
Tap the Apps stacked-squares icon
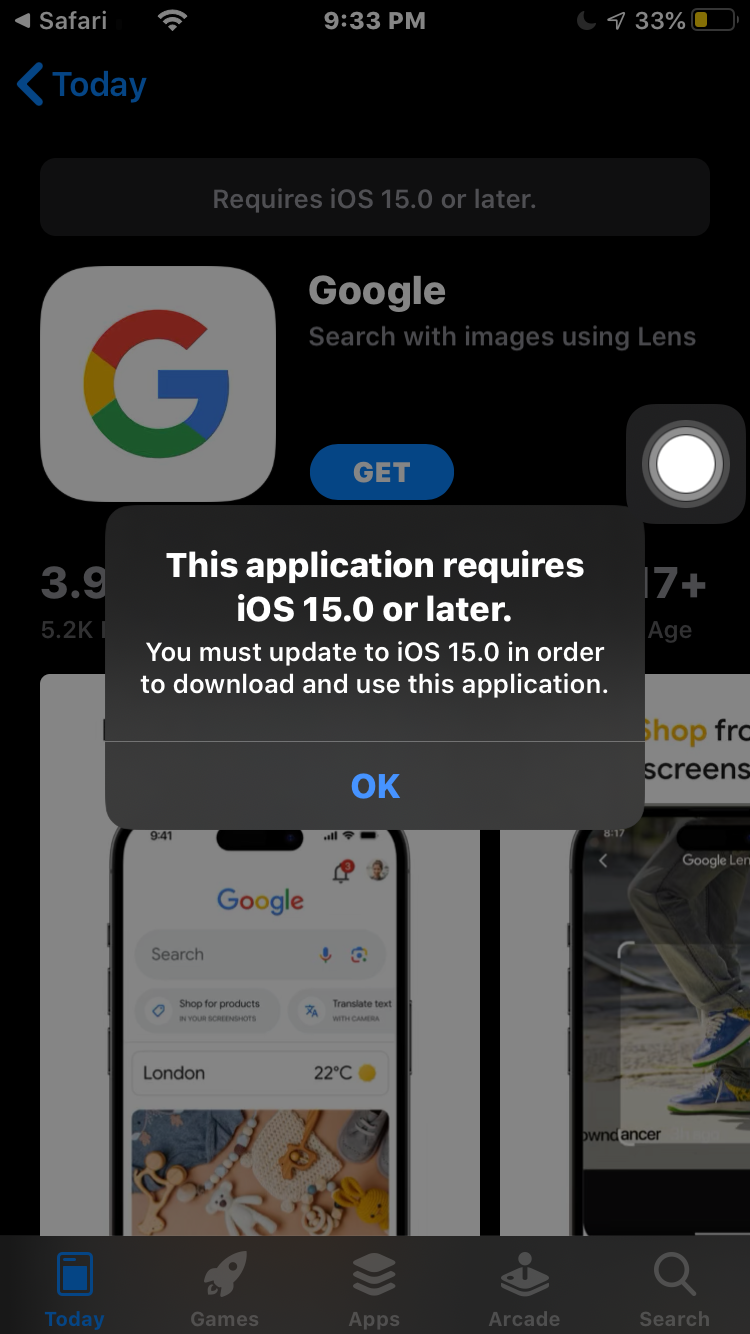(374, 1273)
